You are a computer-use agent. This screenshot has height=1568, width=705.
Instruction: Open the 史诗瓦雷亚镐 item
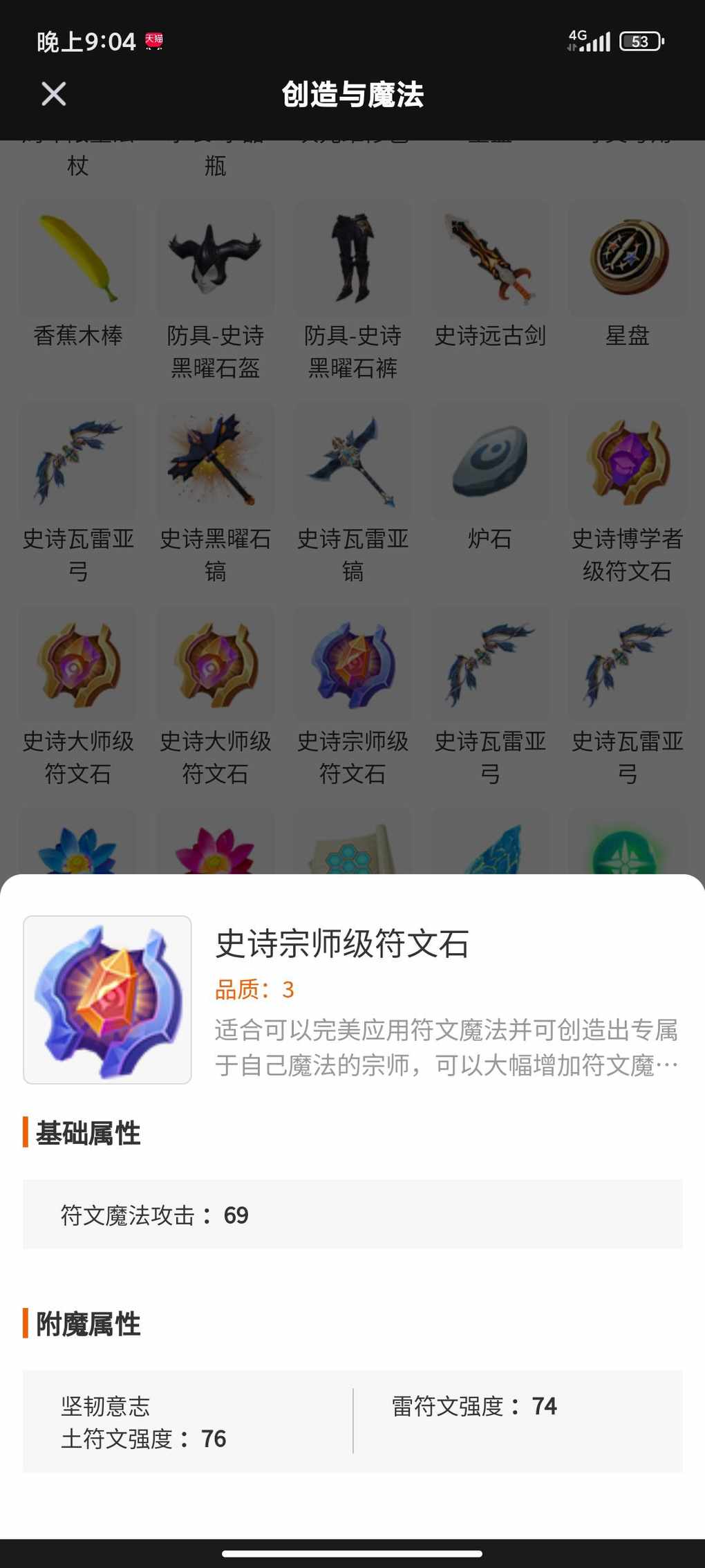(x=352, y=461)
